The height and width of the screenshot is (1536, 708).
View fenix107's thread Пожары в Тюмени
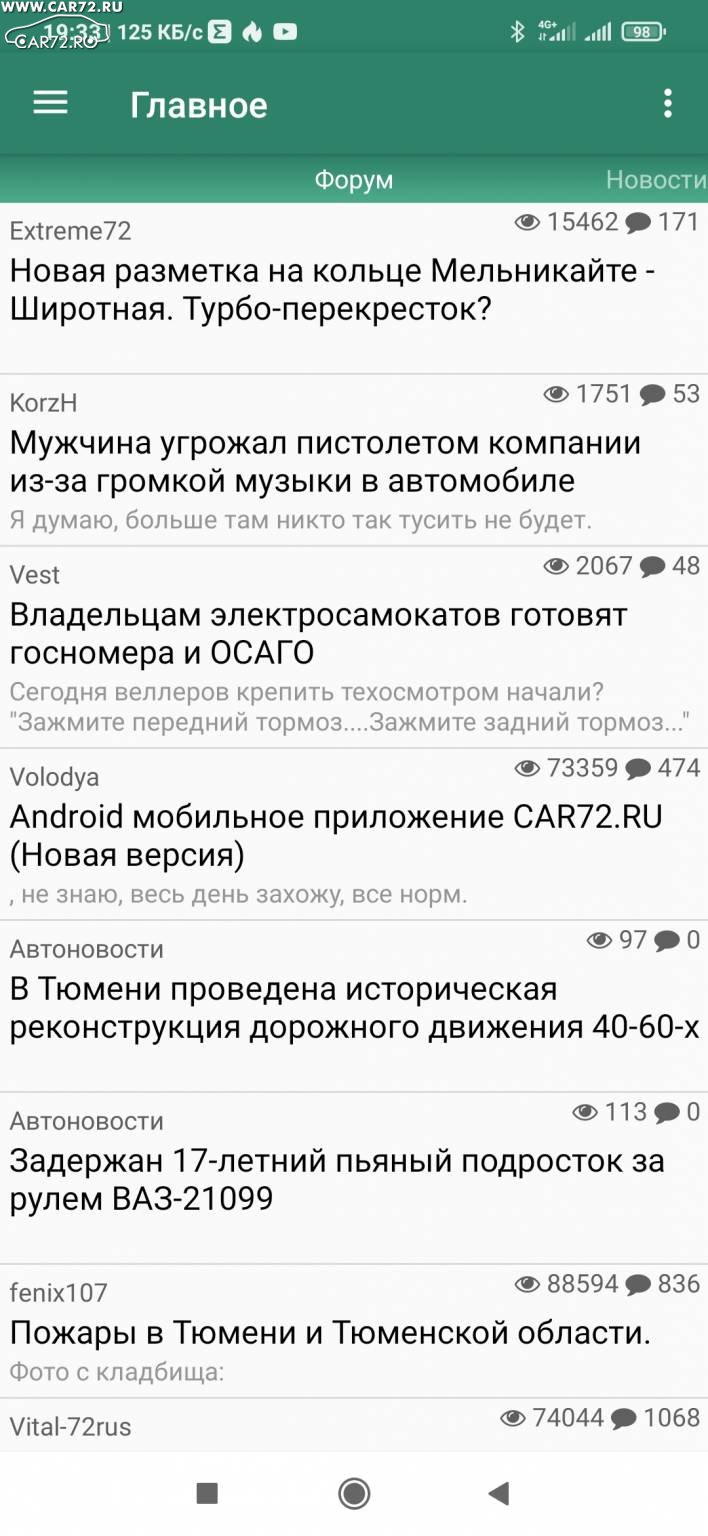pyautogui.click(x=354, y=1332)
